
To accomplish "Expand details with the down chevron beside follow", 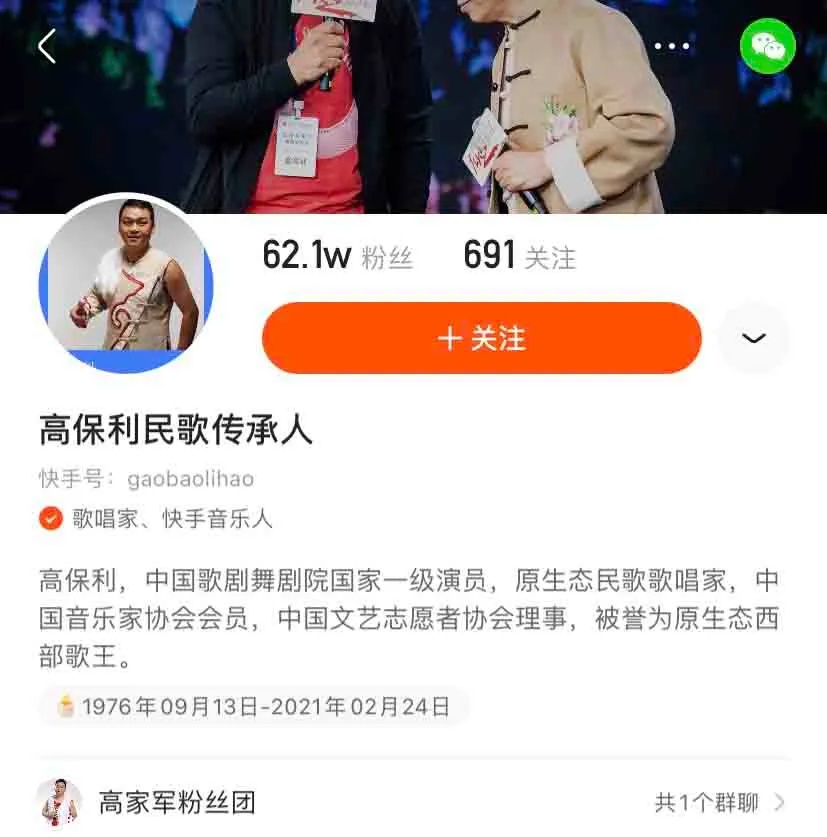I will pyautogui.click(x=753, y=338).
